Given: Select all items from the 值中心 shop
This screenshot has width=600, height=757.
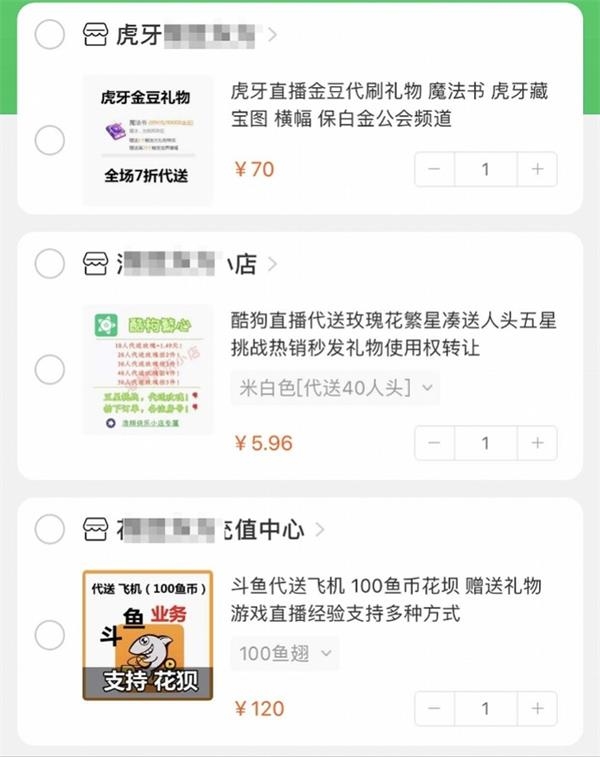Looking at the screenshot, I should [x=49, y=529].
